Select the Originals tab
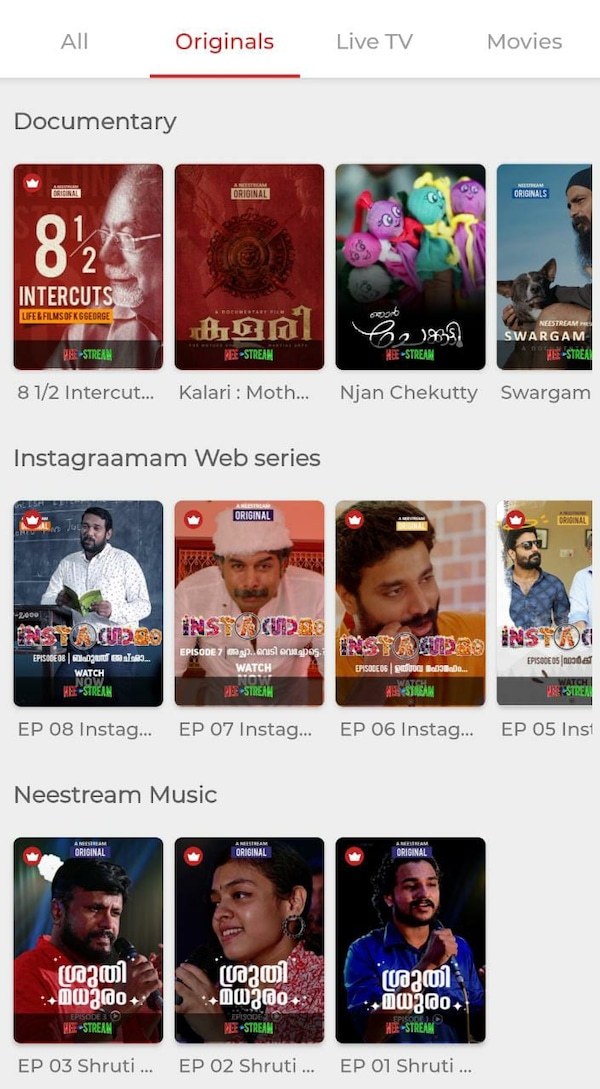Viewport: 600px width, 1089px height. tap(224, 42)
